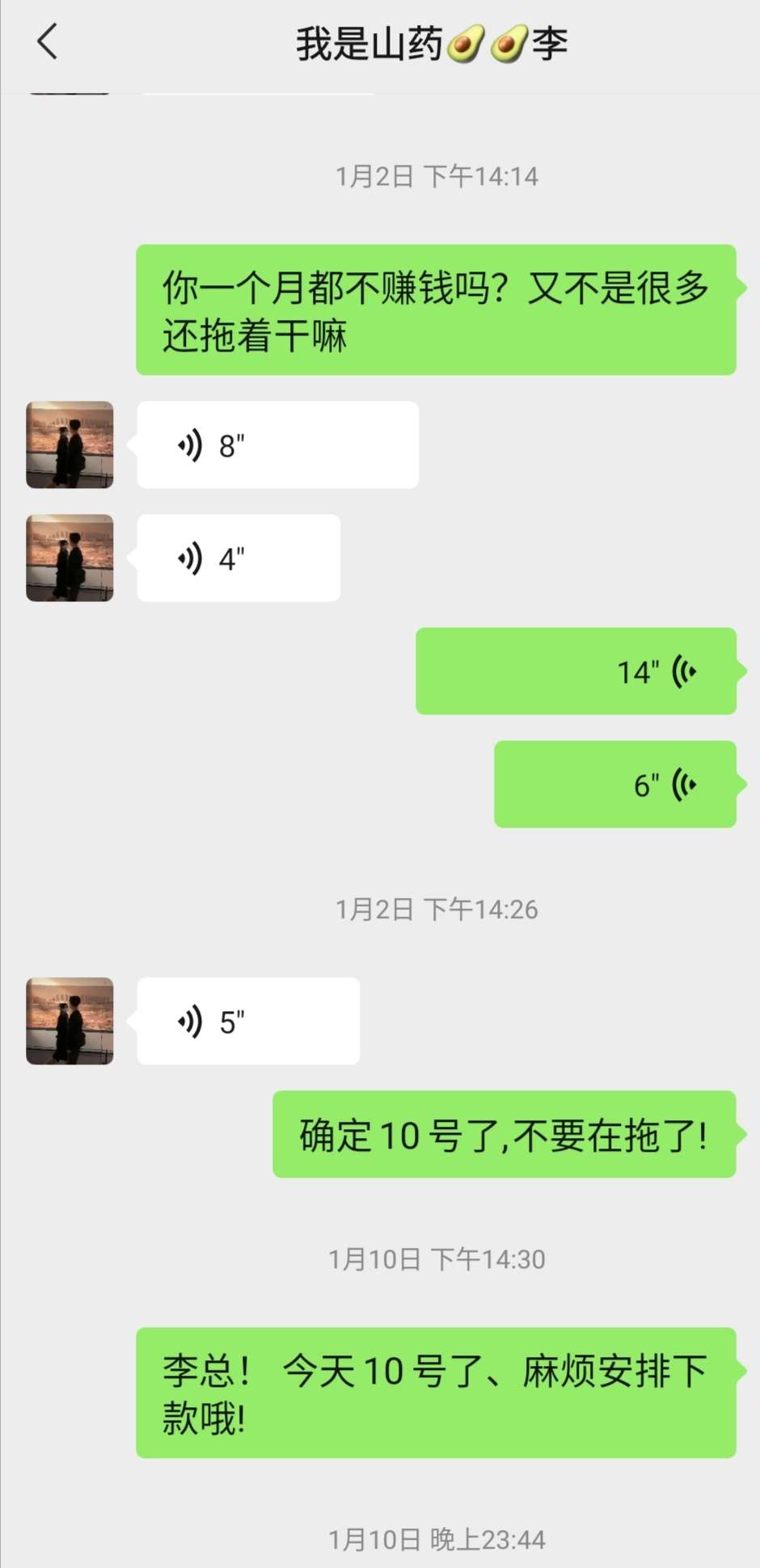This screenshot has height=1568, width=760.
Task: Play the sent 6-second voice message
Action: click(614, 784)
